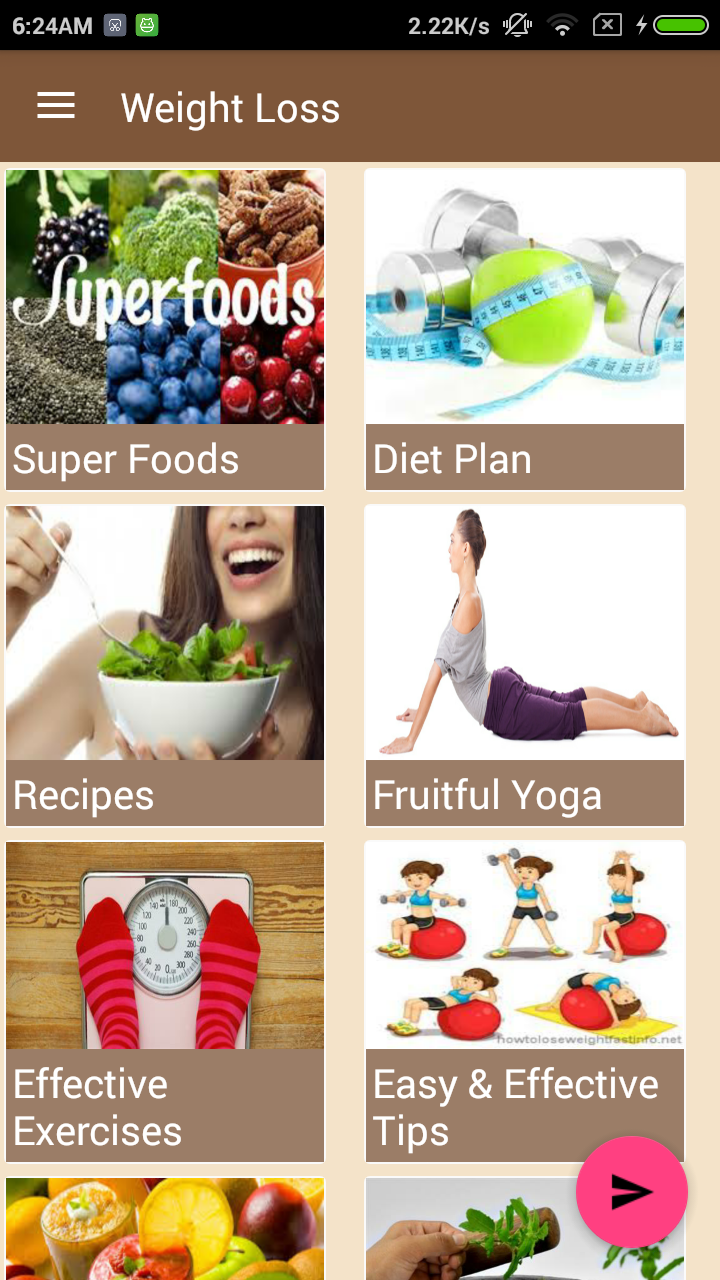
Task: Open the Super Foods category
Action: click(165, 295)
